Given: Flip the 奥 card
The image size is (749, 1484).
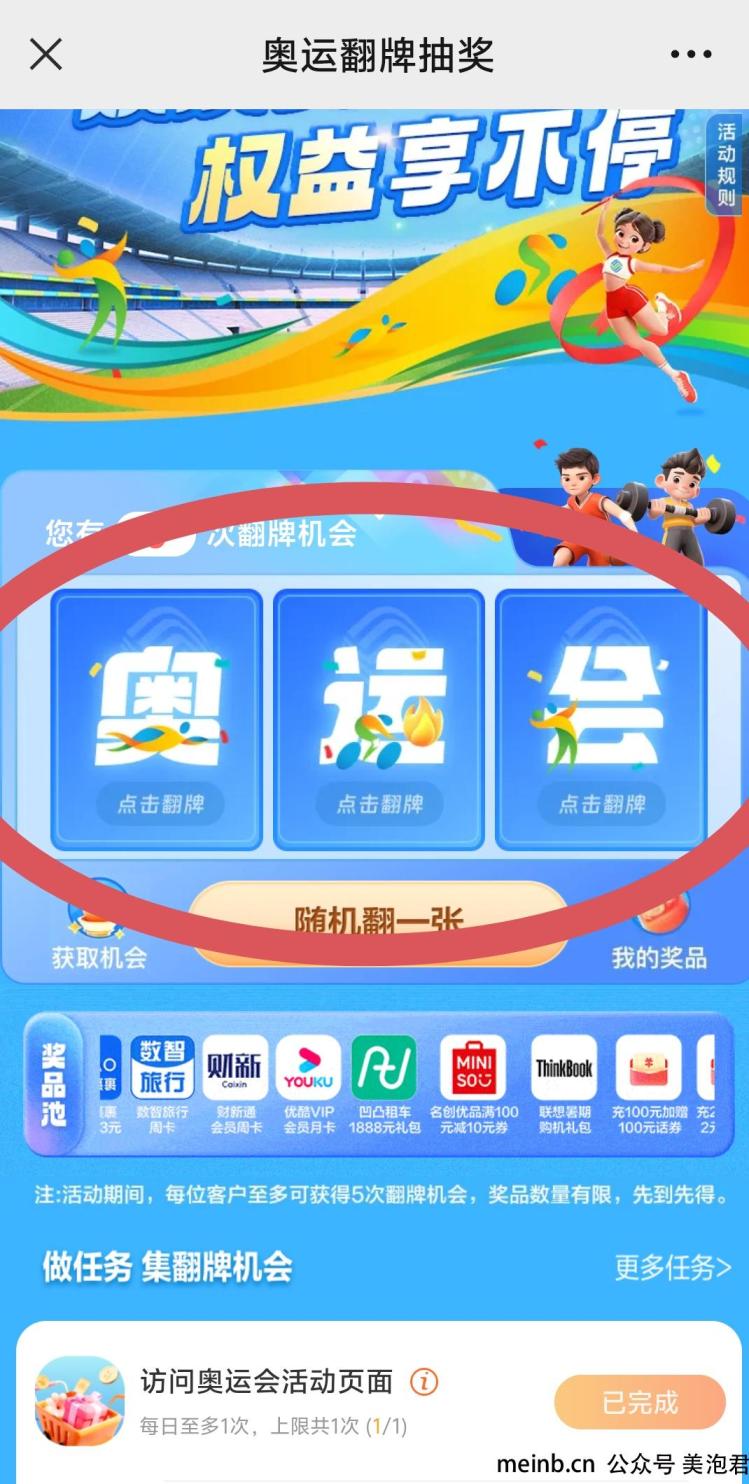Looking at the screenshot, I should pos(157,719).
